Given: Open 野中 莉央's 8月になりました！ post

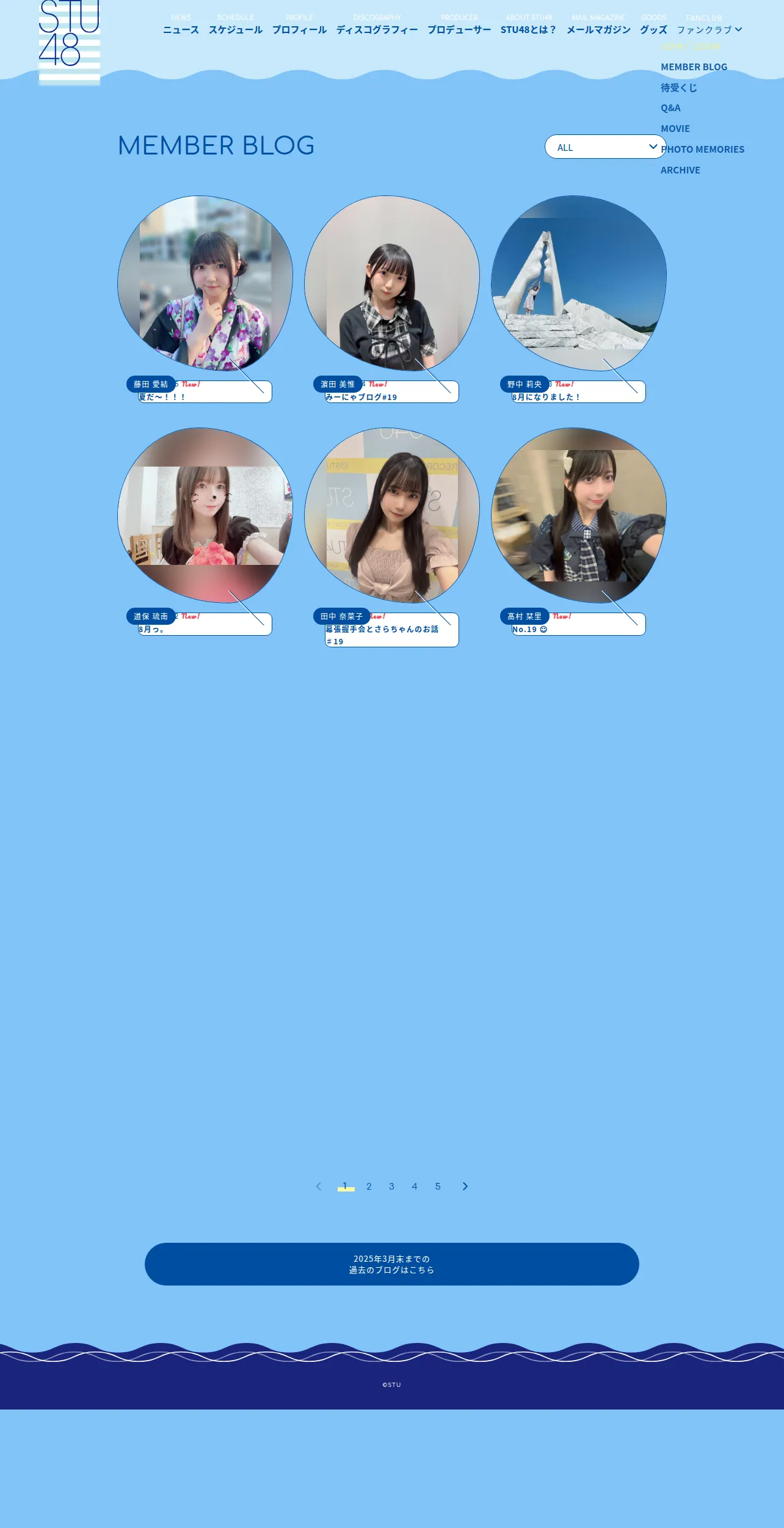Looking at the screenshot, I should point(579,299).
